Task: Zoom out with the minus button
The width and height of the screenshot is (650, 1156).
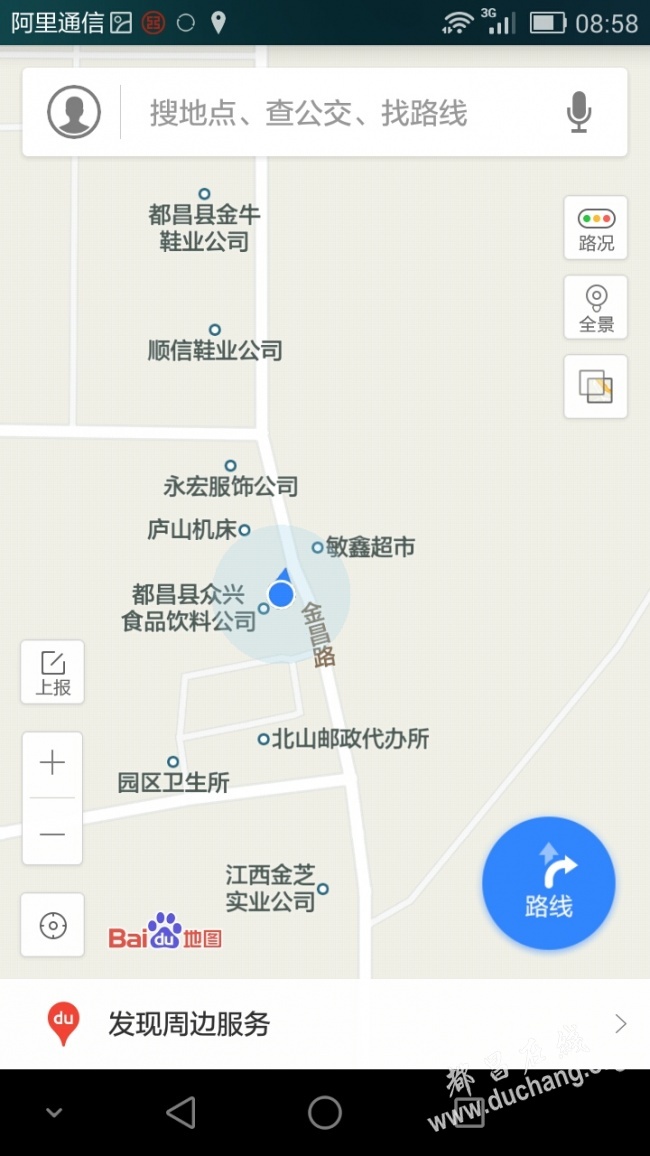Action: 52,832
